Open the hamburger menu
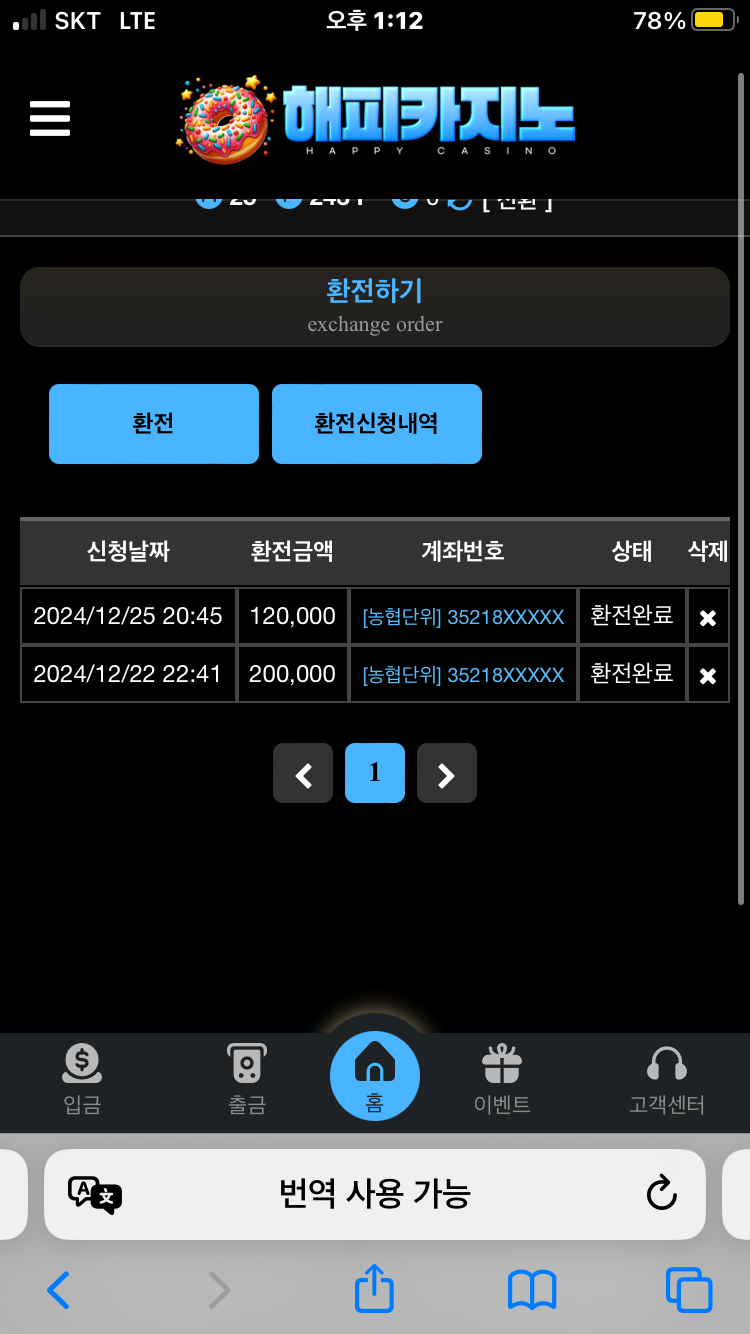This screenshot has height=1334, width=750. click(50, 118)
